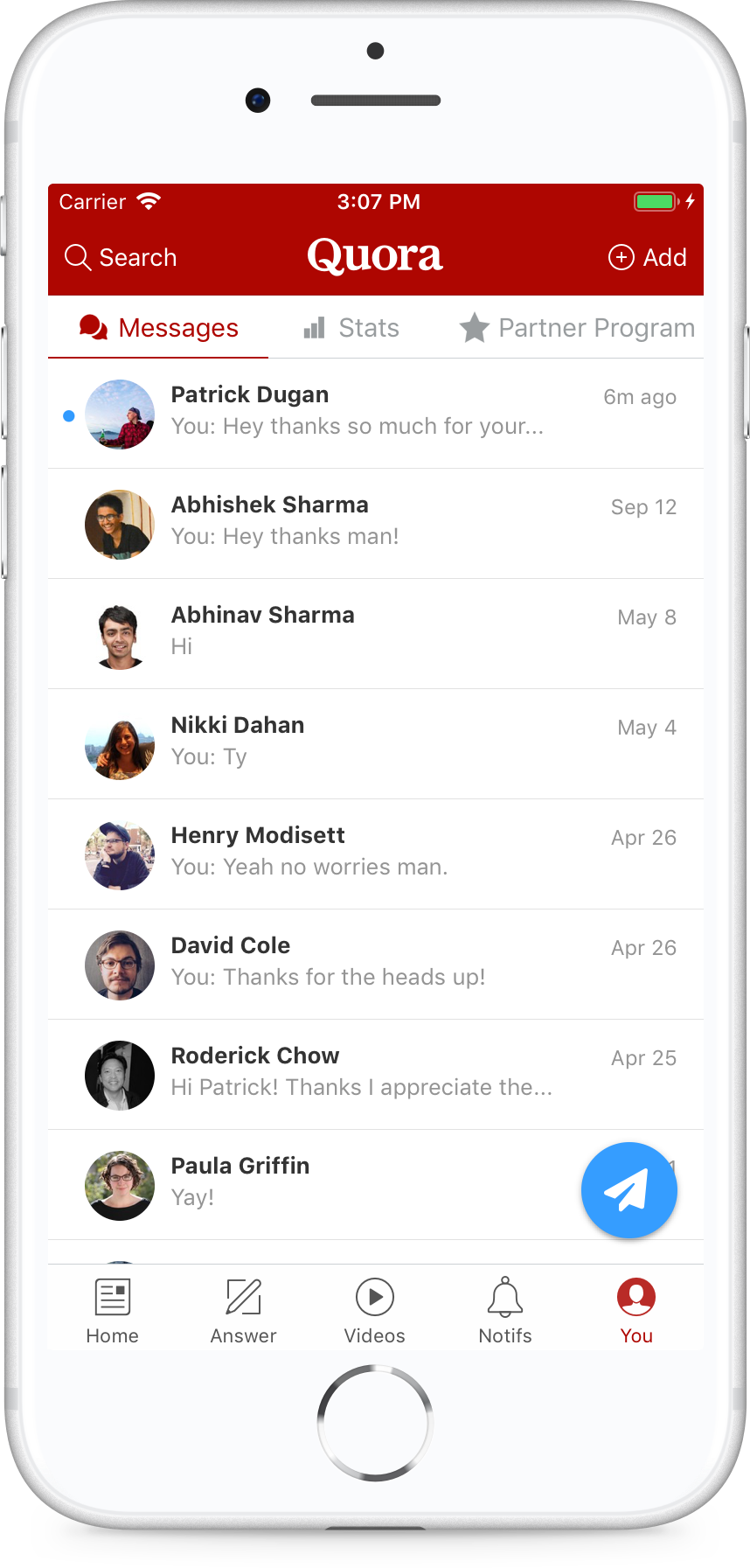This screenshot has height=1568, width=750.
Task: Select the Messages tab
Action: [158, 328]
